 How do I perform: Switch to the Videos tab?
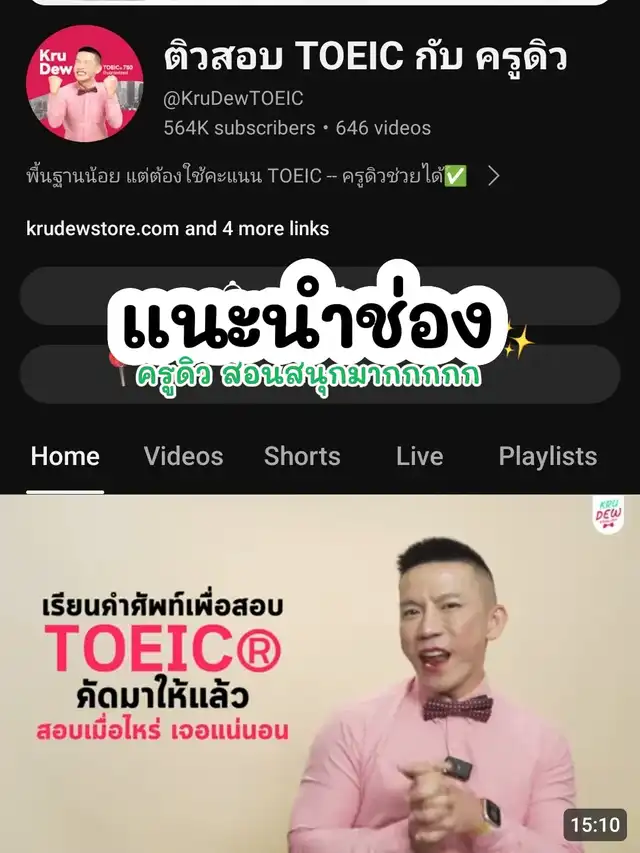pos(183,457)
